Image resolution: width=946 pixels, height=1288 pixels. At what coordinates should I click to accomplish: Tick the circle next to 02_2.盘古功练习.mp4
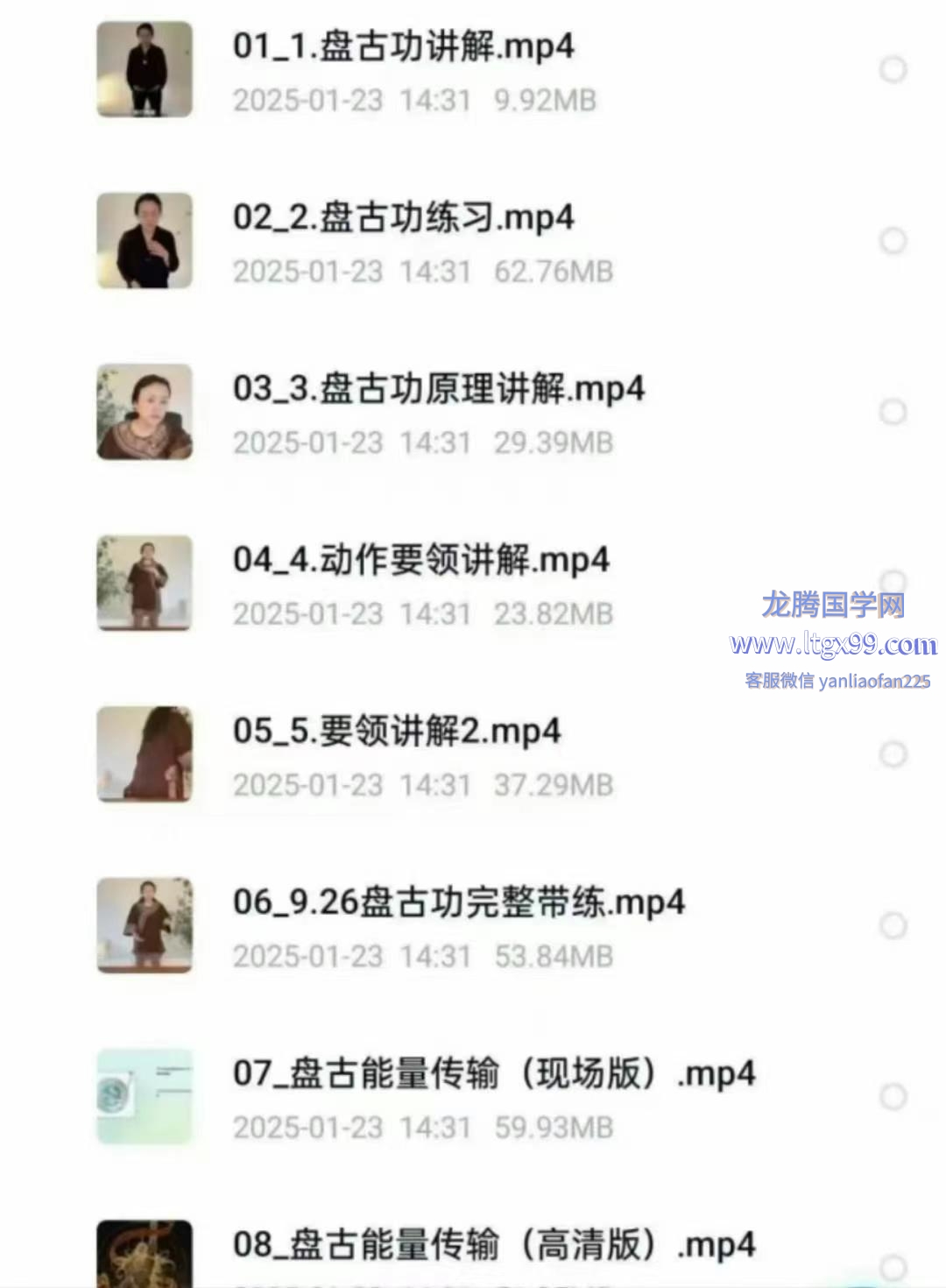pyautogui.click(x=893, y=241)
